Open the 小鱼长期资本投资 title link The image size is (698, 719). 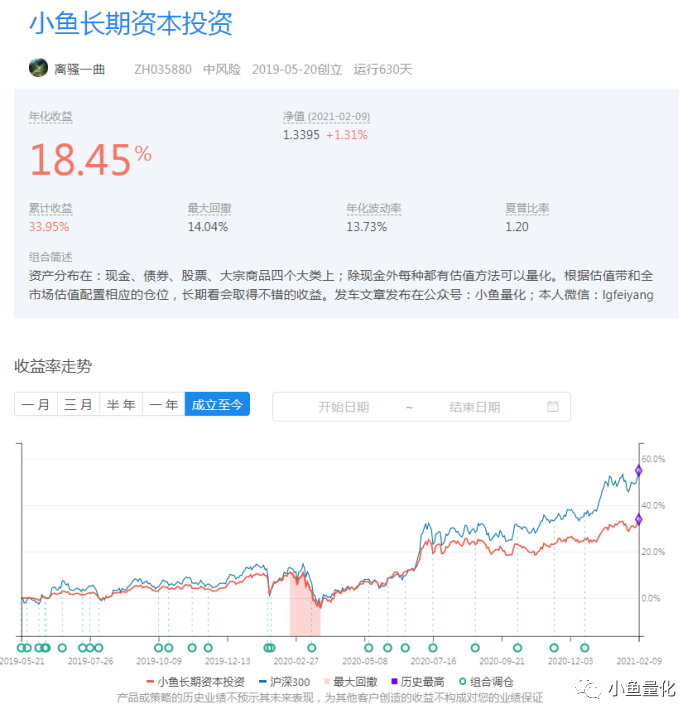pos(131,23)
